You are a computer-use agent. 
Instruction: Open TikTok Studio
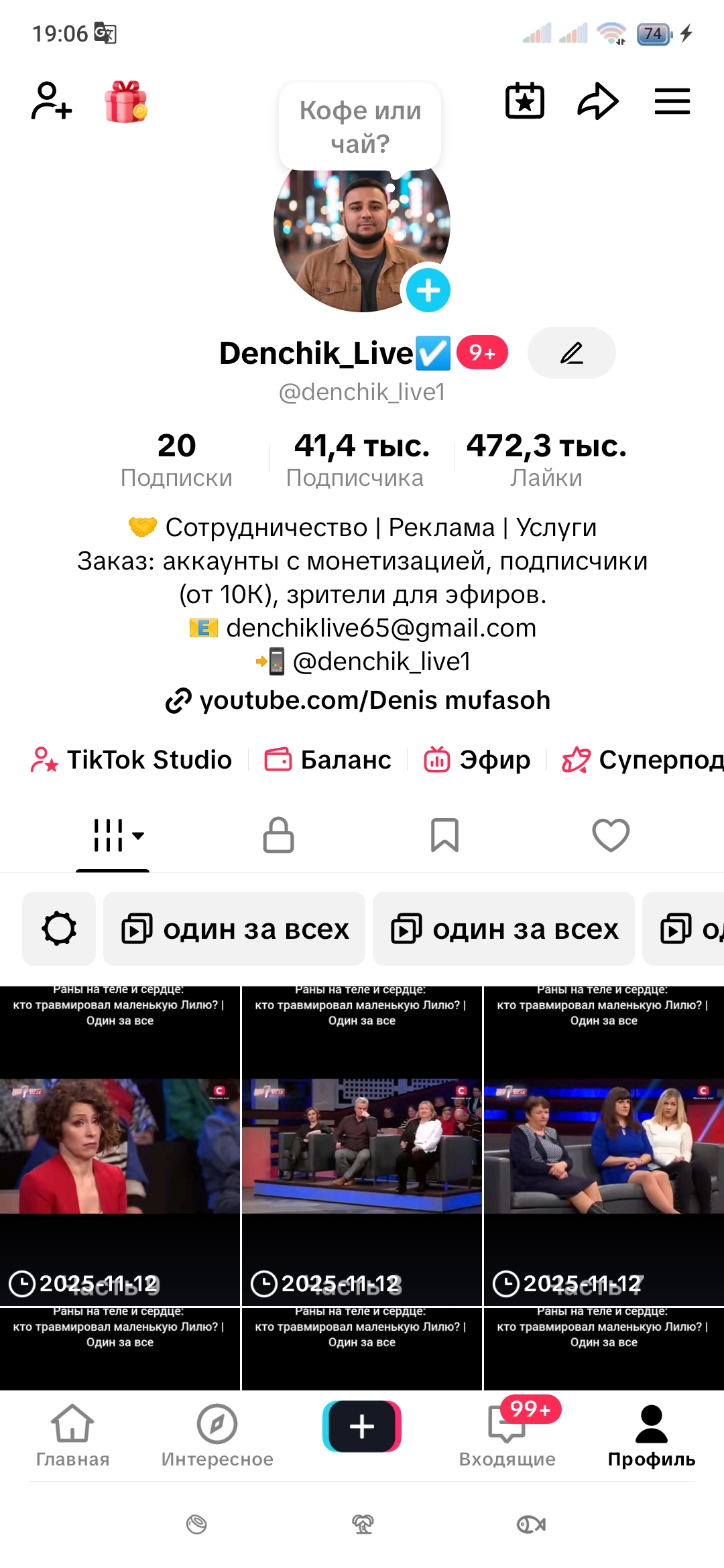[133, 760]
